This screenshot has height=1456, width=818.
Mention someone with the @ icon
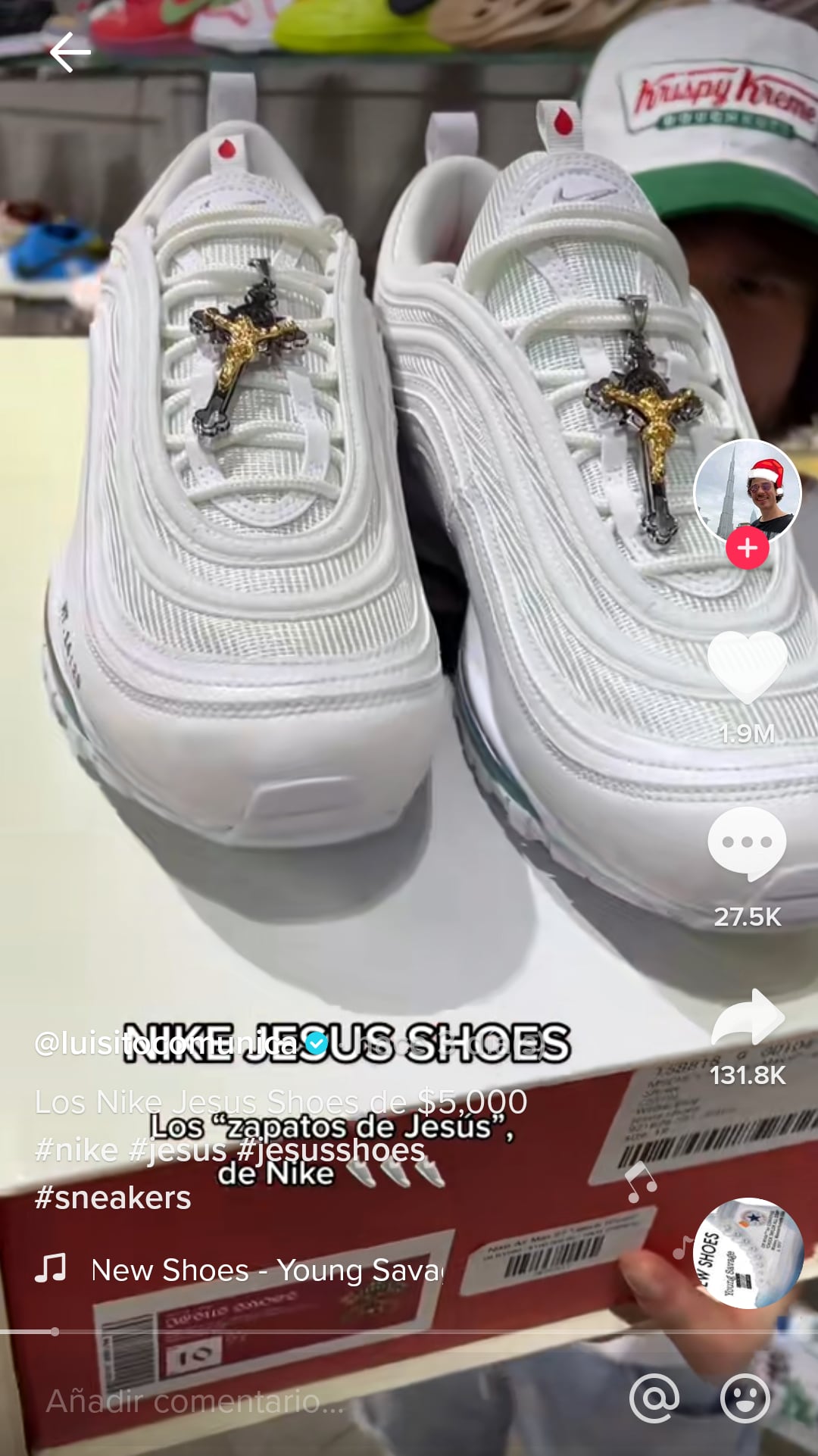654,1398
